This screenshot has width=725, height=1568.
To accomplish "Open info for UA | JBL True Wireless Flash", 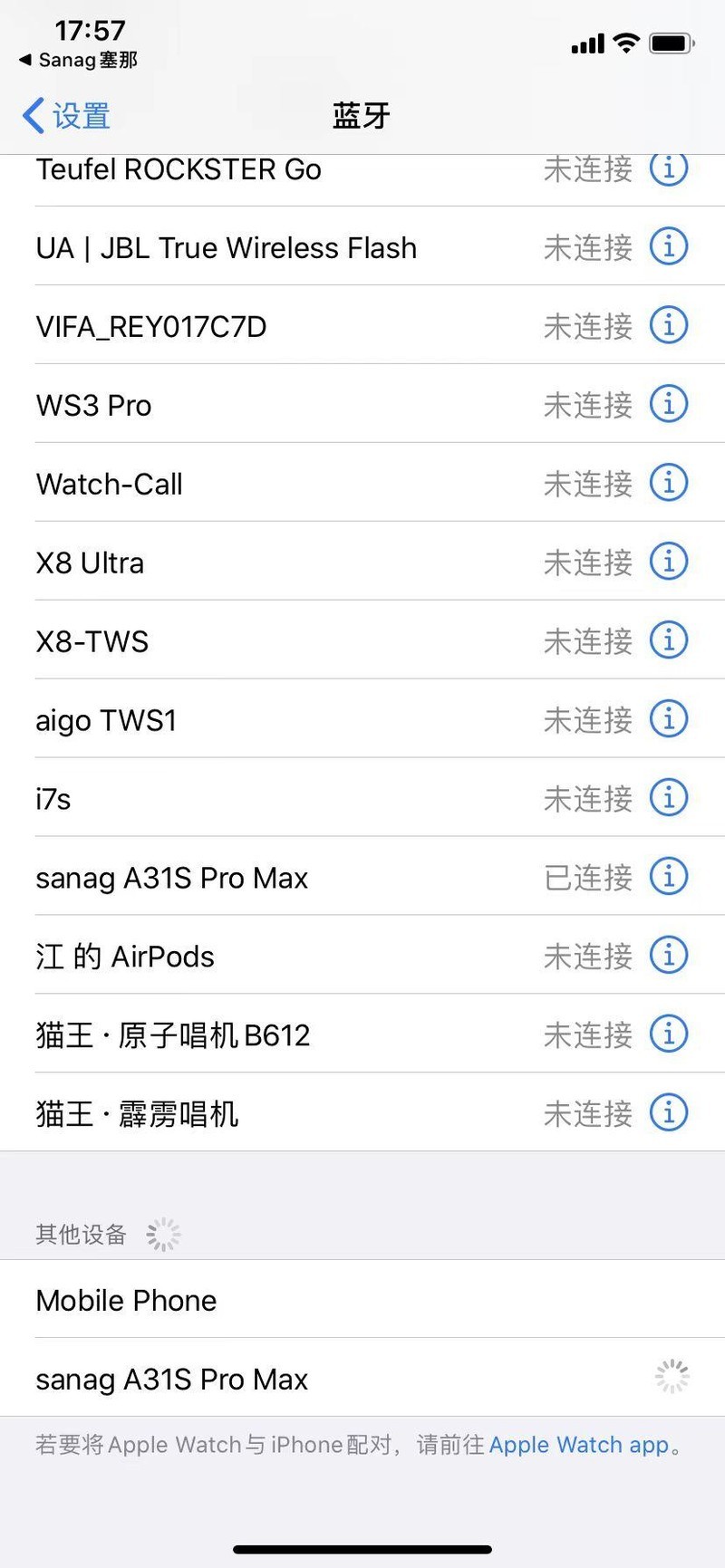I will pos(669,246).
